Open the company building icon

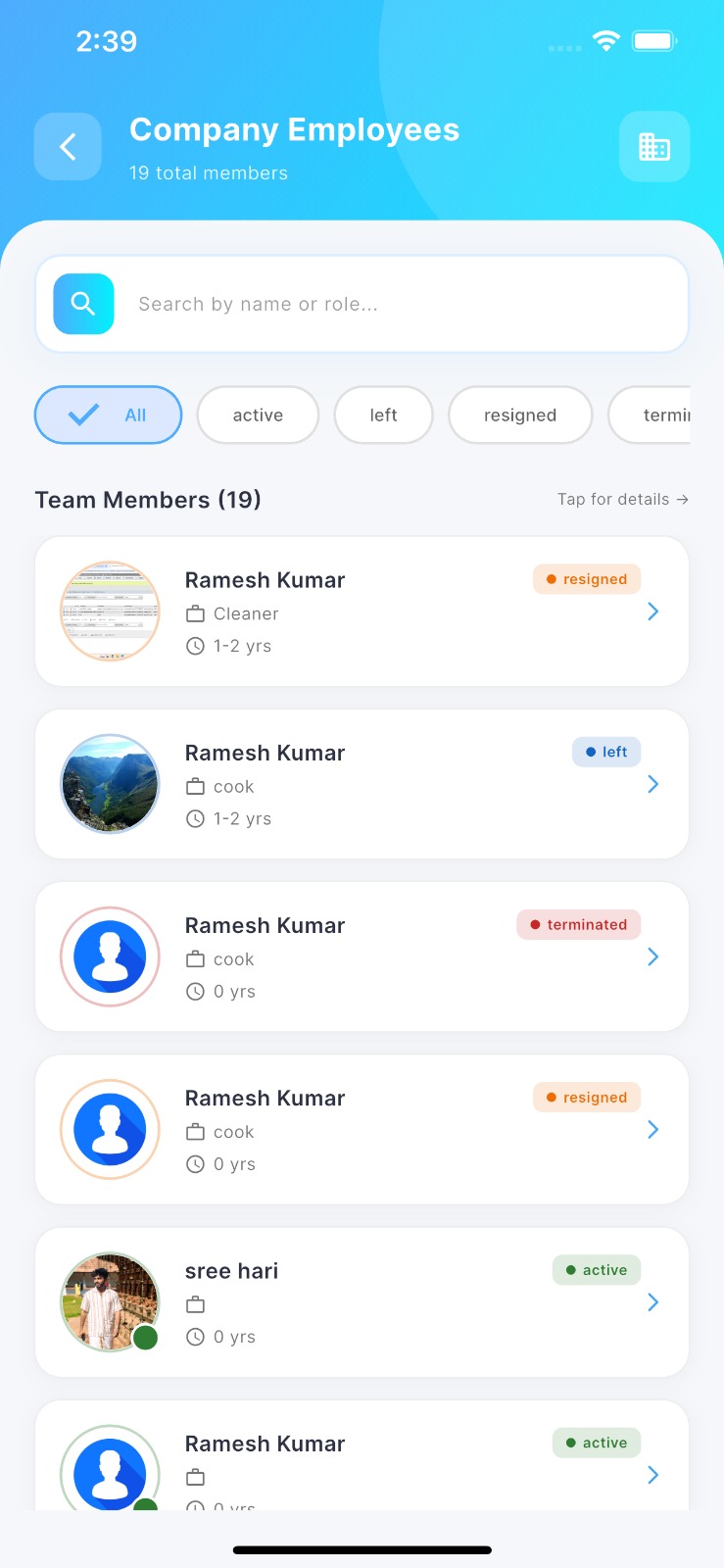654,147
